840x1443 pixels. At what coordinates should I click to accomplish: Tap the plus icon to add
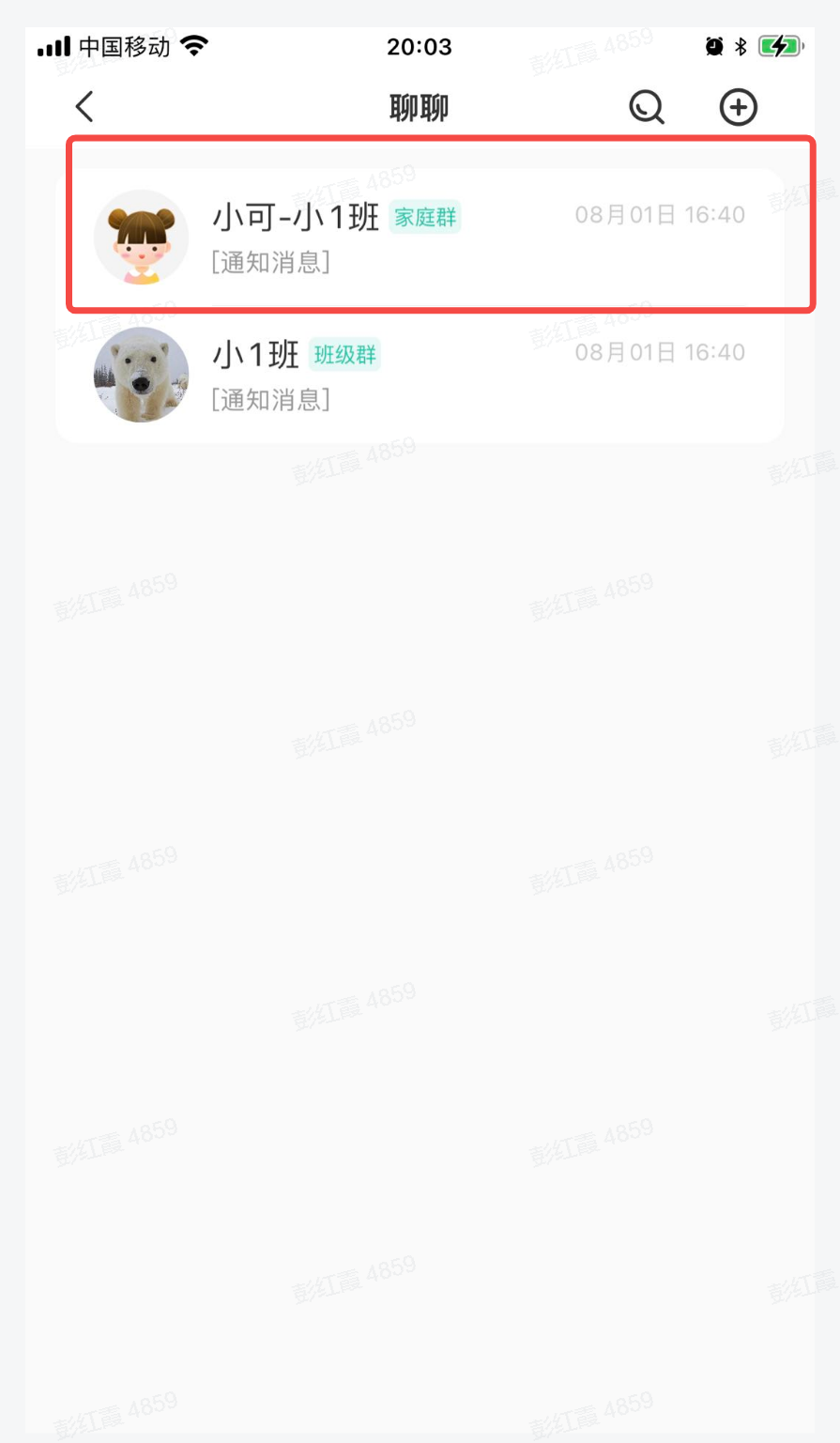click(x=738, y=107)
